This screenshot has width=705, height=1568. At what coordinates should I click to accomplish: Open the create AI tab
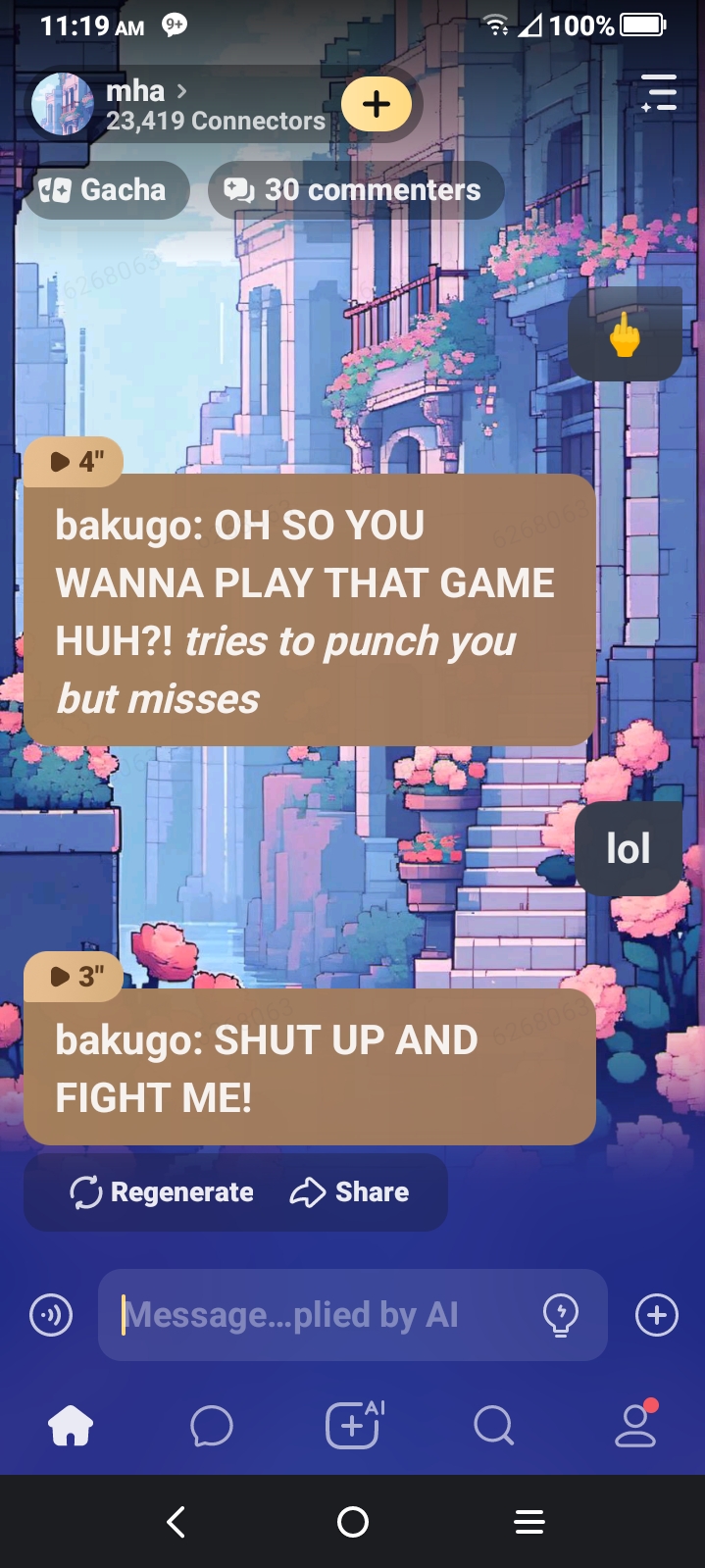point(353,1424)
